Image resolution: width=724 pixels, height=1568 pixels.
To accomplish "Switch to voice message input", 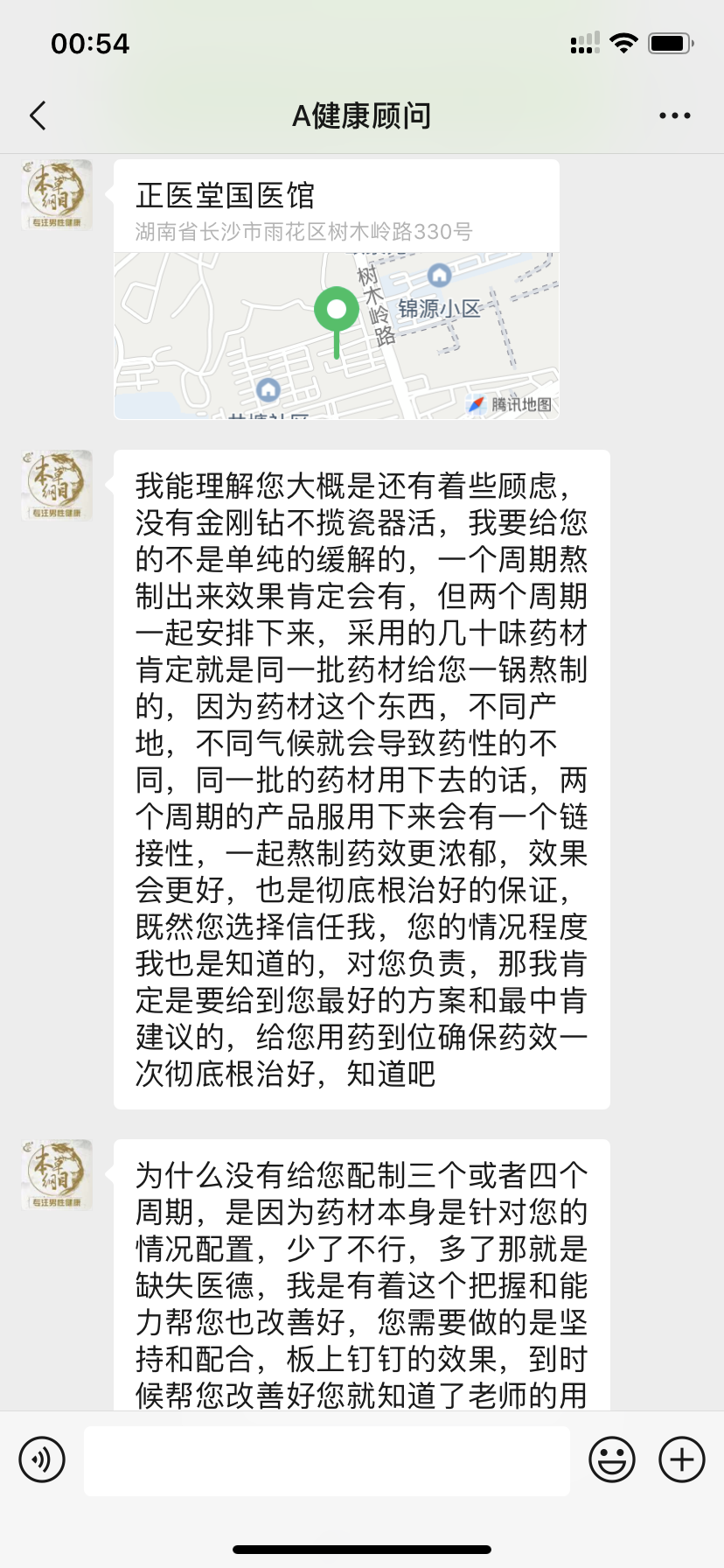I will (x=42, y=1459).
